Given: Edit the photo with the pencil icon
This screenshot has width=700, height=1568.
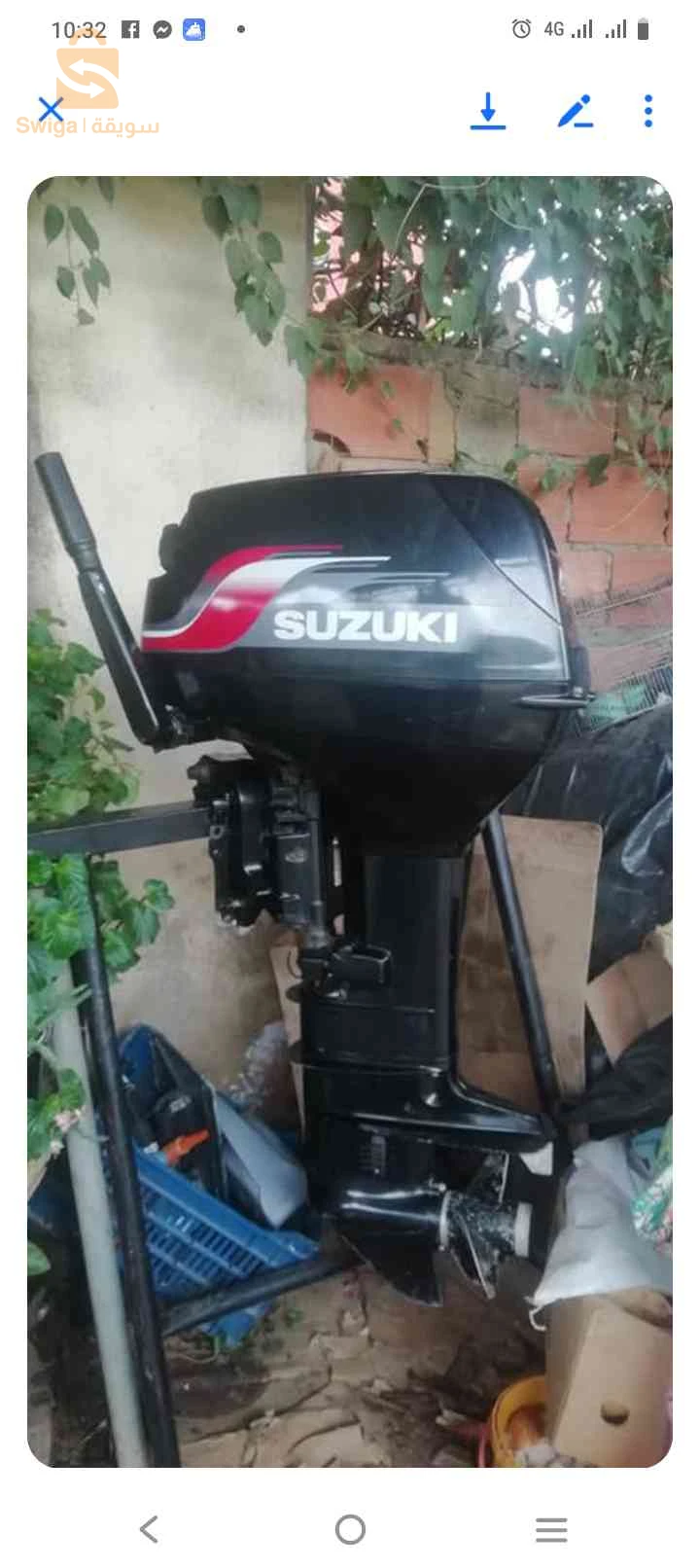Looking at the screenshot, I should tap(575, 111).
